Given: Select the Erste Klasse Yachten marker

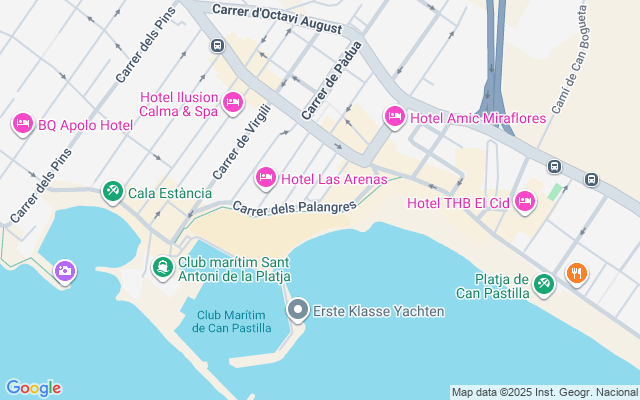Looking at the screenshot, I should click(297, 311).
